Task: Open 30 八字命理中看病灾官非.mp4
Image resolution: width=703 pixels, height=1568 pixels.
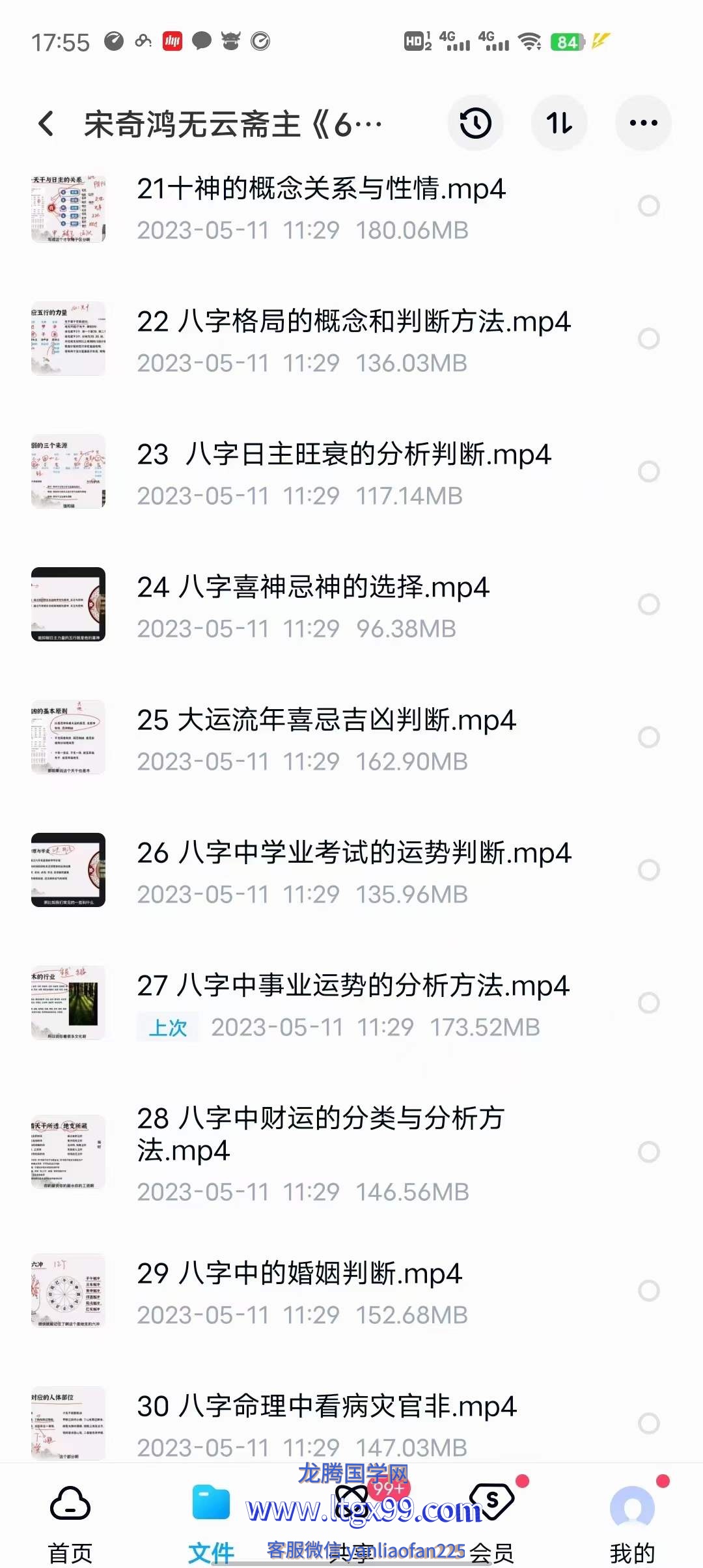Action: pos(327,1407)
